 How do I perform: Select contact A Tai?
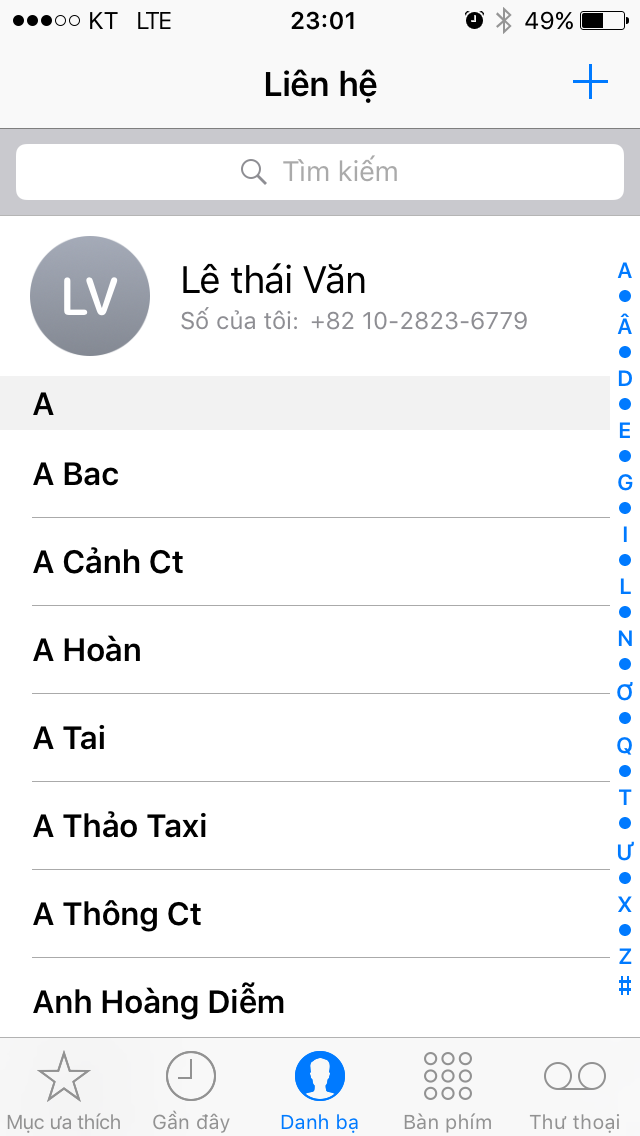[300, 738]
